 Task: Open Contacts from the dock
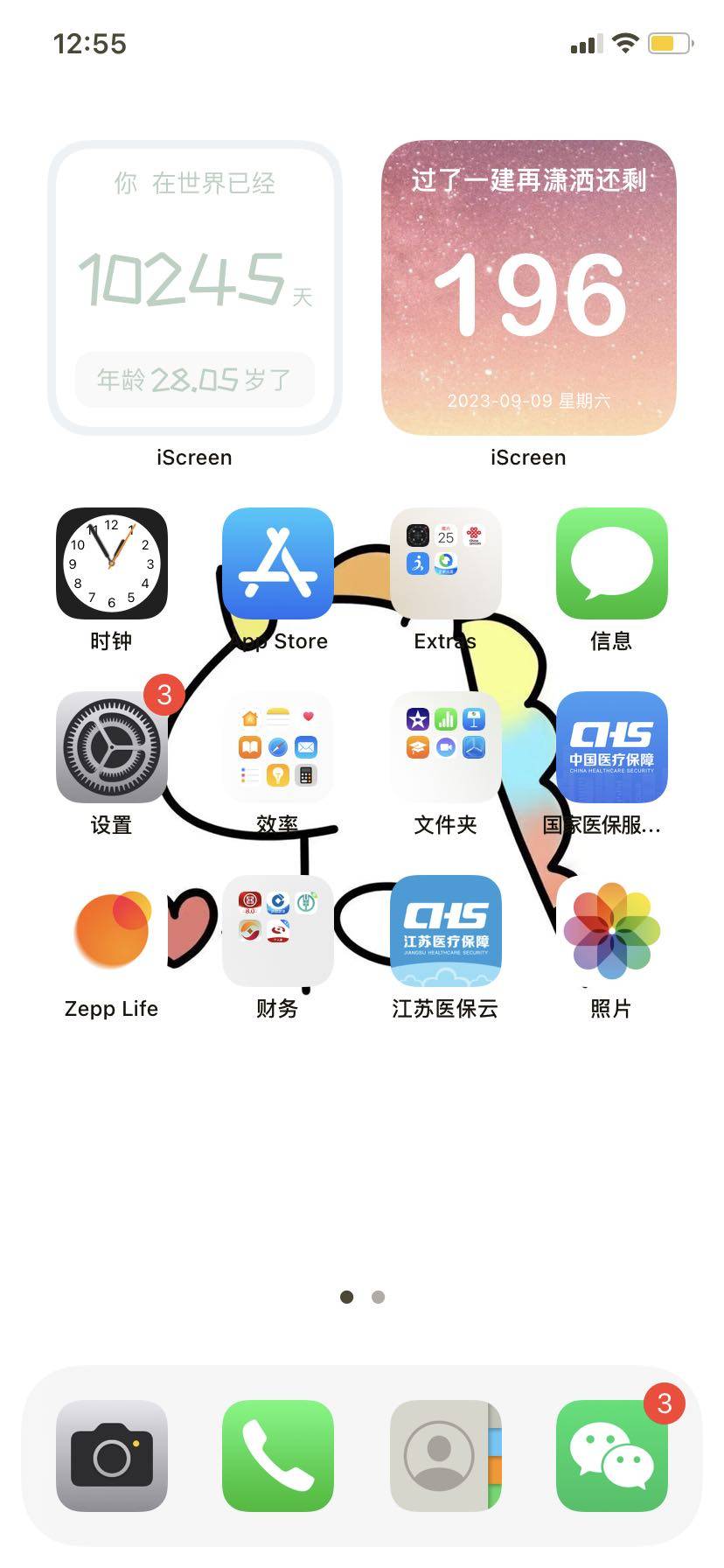point(445,1456)
